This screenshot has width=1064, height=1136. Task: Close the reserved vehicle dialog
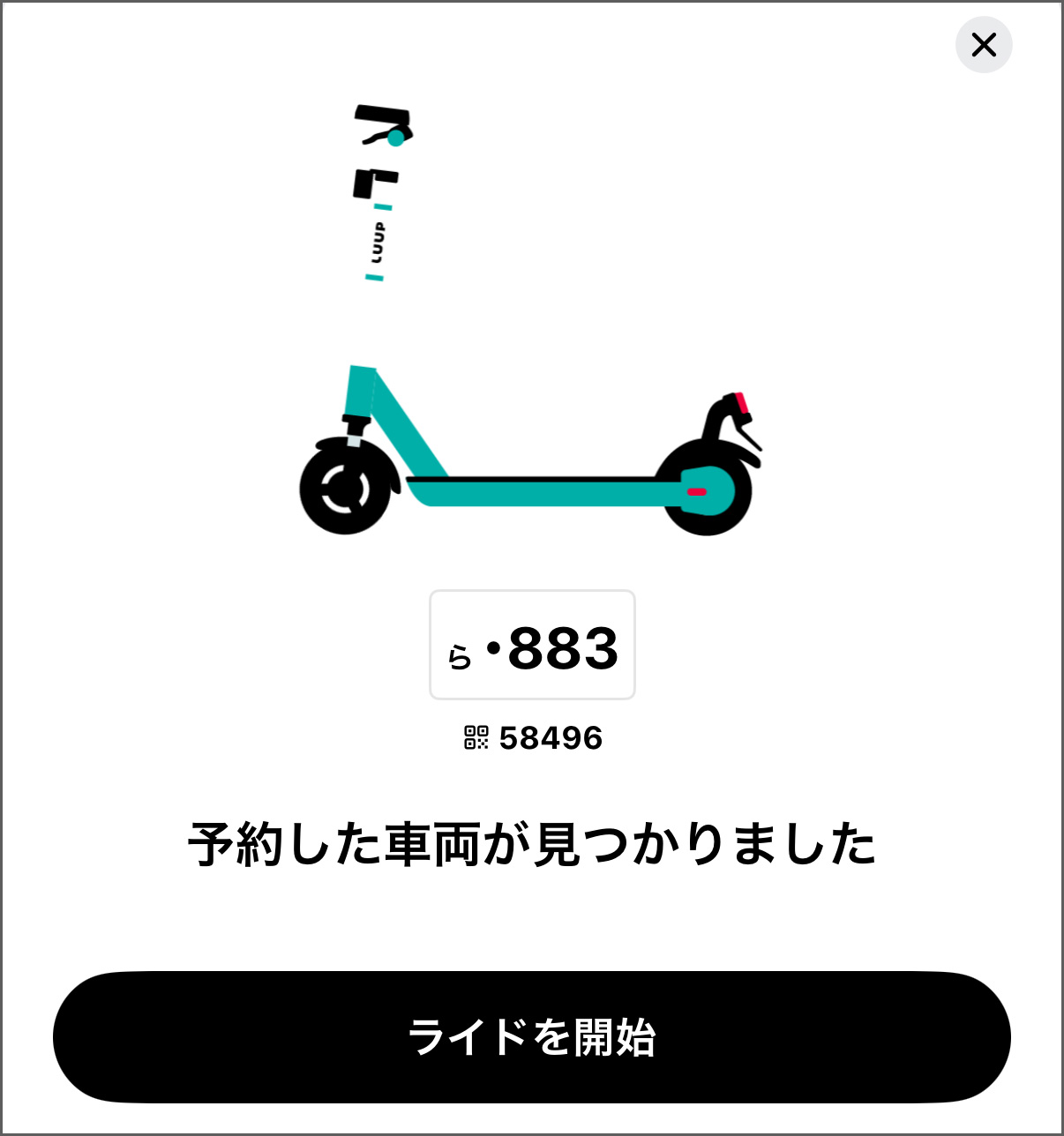click(983, 45)
